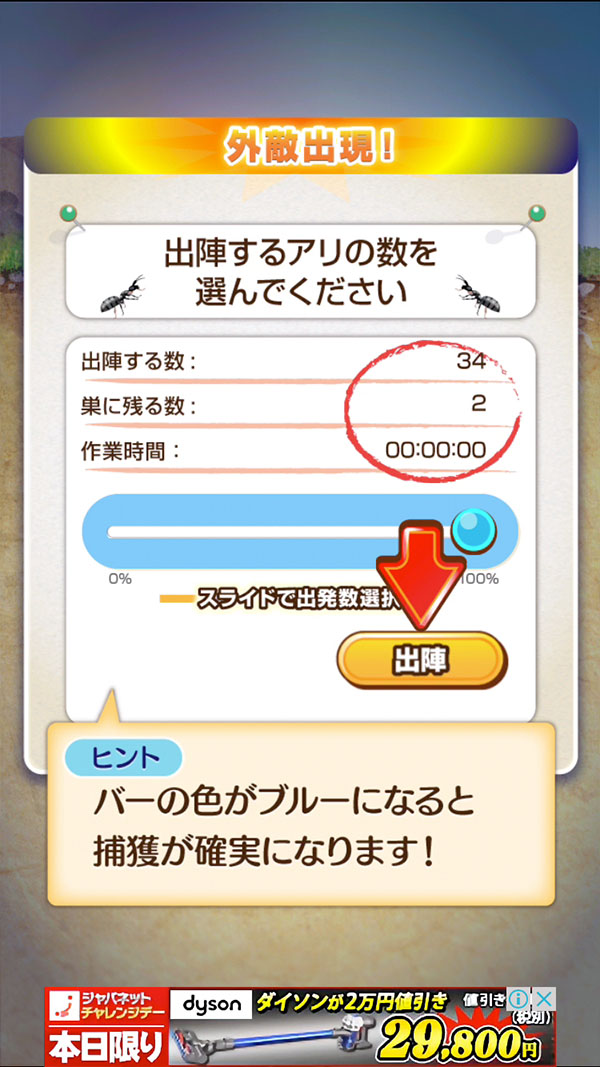
Task: Open the ad info icon
Action: 518,999
